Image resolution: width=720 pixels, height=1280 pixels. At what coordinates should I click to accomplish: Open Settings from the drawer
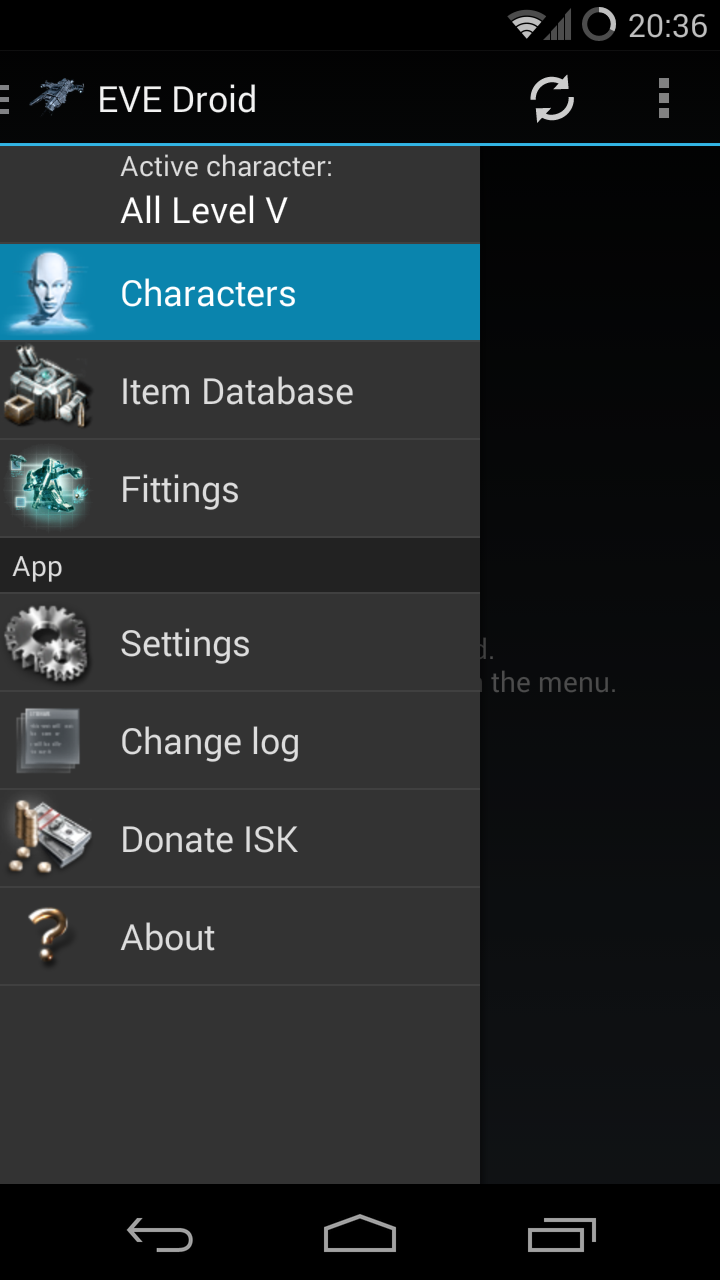pos(240,643)
